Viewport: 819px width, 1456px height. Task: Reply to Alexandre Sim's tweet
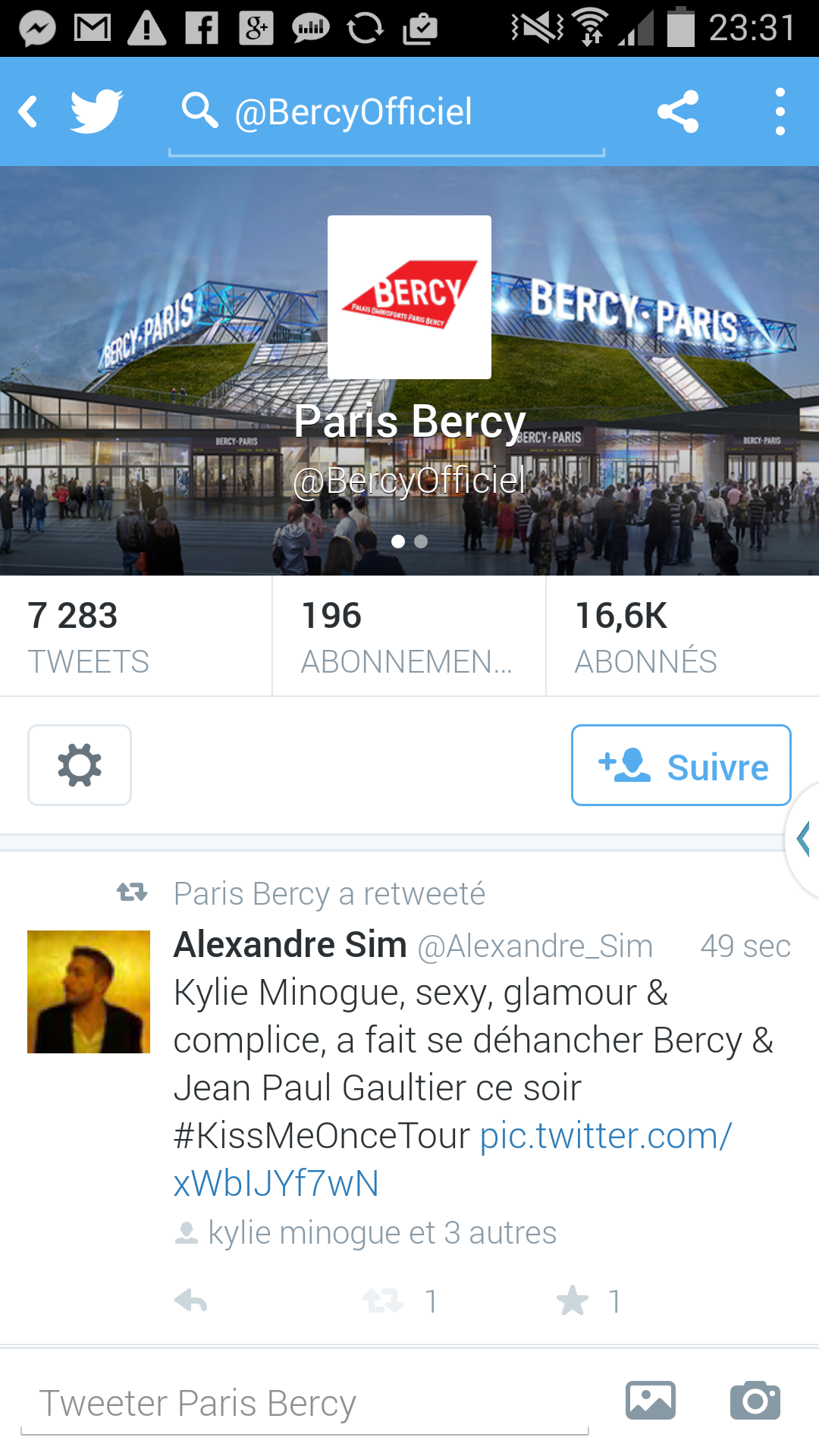pyautogui.click(x=190, y=1301)
